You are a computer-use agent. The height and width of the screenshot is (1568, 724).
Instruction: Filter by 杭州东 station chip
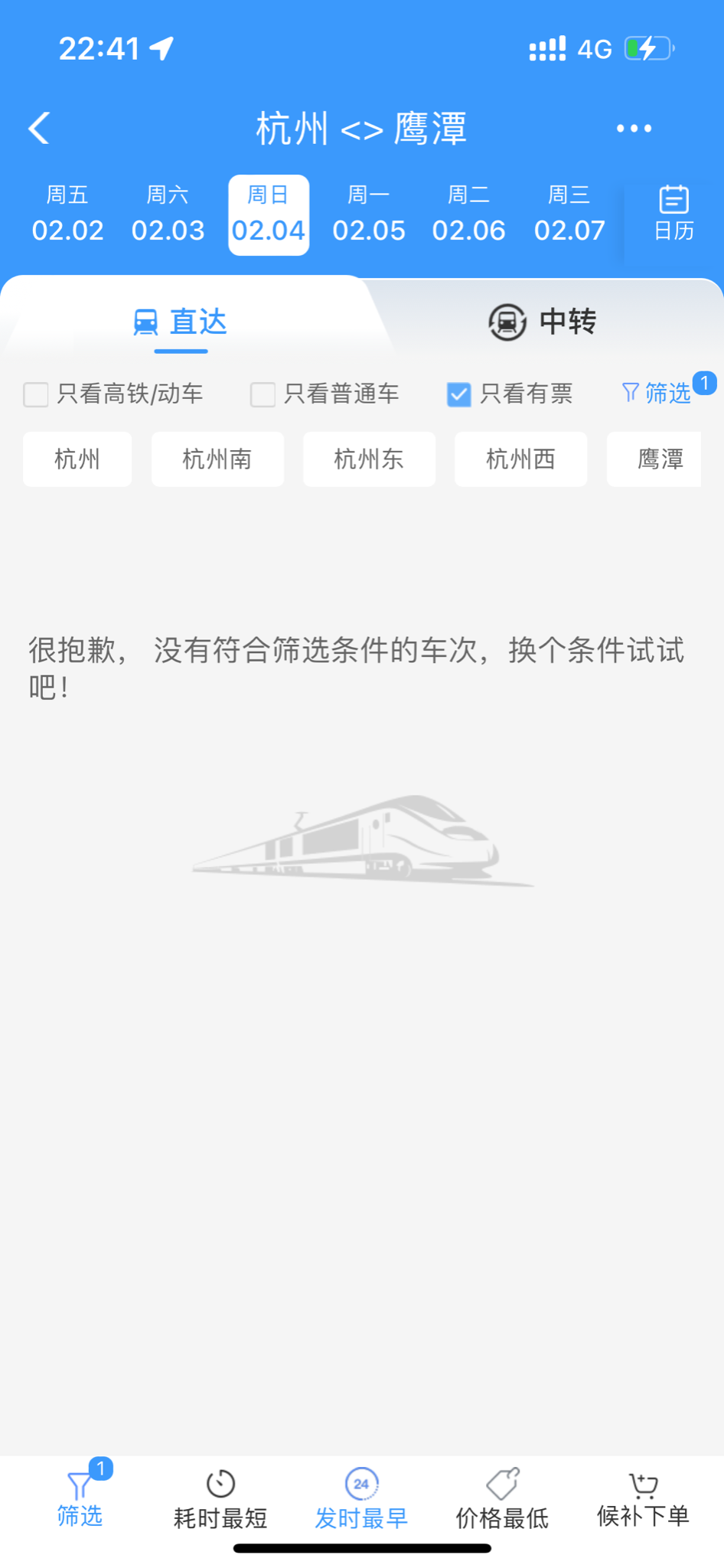(x=369, y=459)
